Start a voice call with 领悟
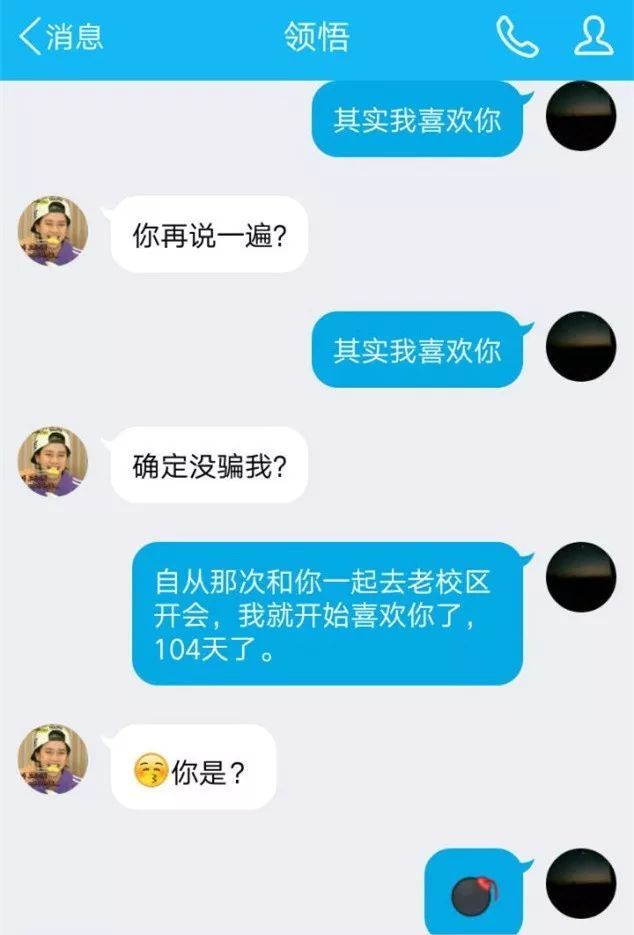634x935 pixels. 517,37
